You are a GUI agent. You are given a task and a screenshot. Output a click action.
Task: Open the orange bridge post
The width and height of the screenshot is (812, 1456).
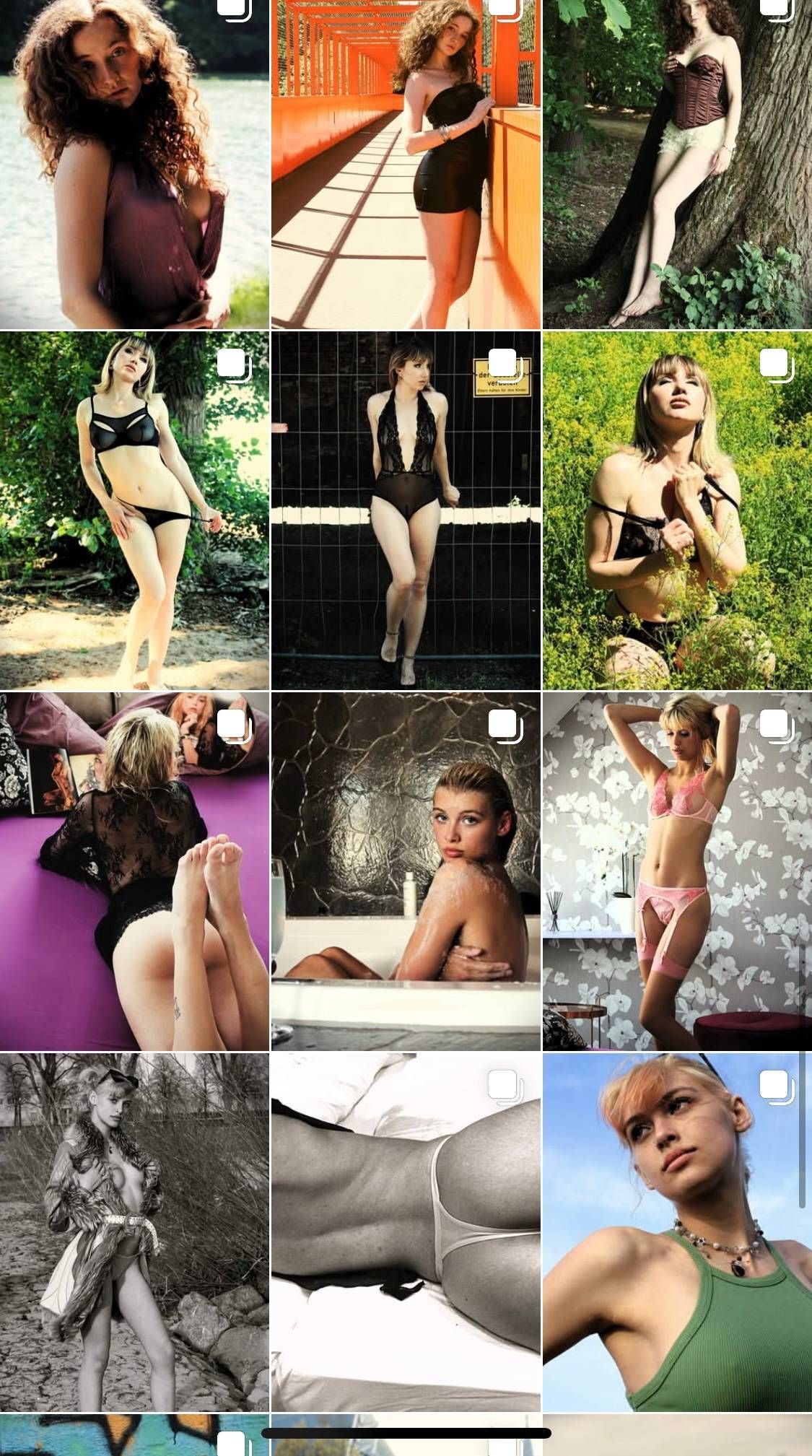coord(406,164)
